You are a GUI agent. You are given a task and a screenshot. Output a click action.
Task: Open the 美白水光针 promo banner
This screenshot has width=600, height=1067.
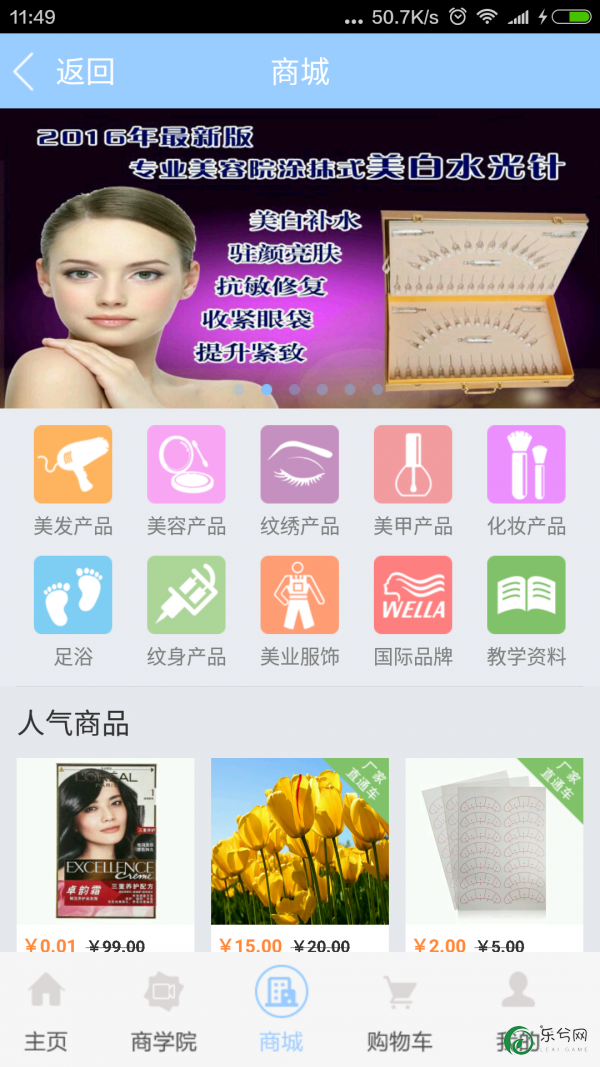(300, 258)
